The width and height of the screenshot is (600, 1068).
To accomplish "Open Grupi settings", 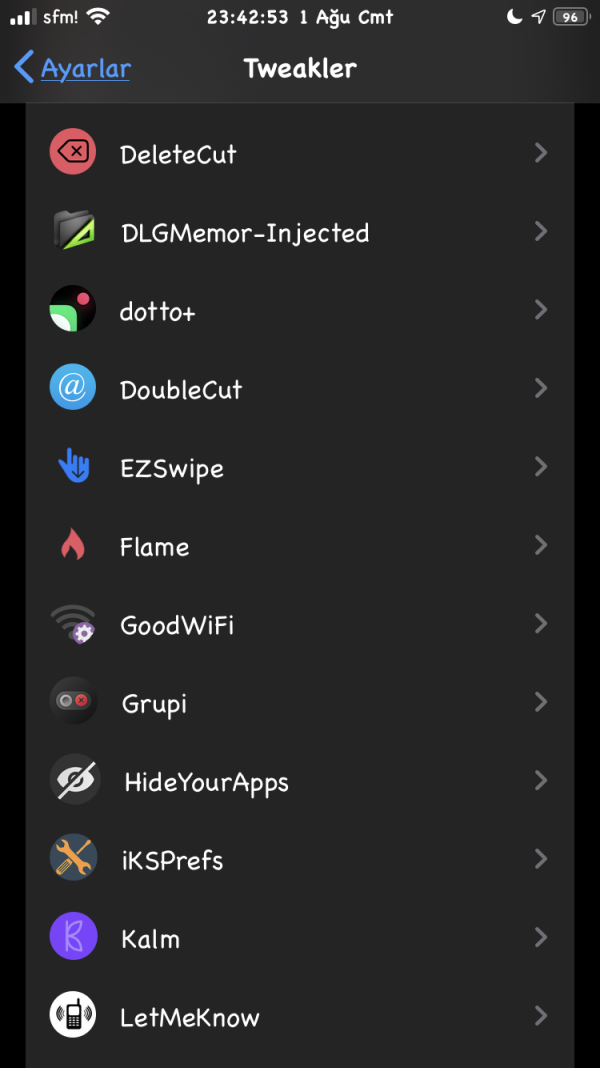I will 299,703.
